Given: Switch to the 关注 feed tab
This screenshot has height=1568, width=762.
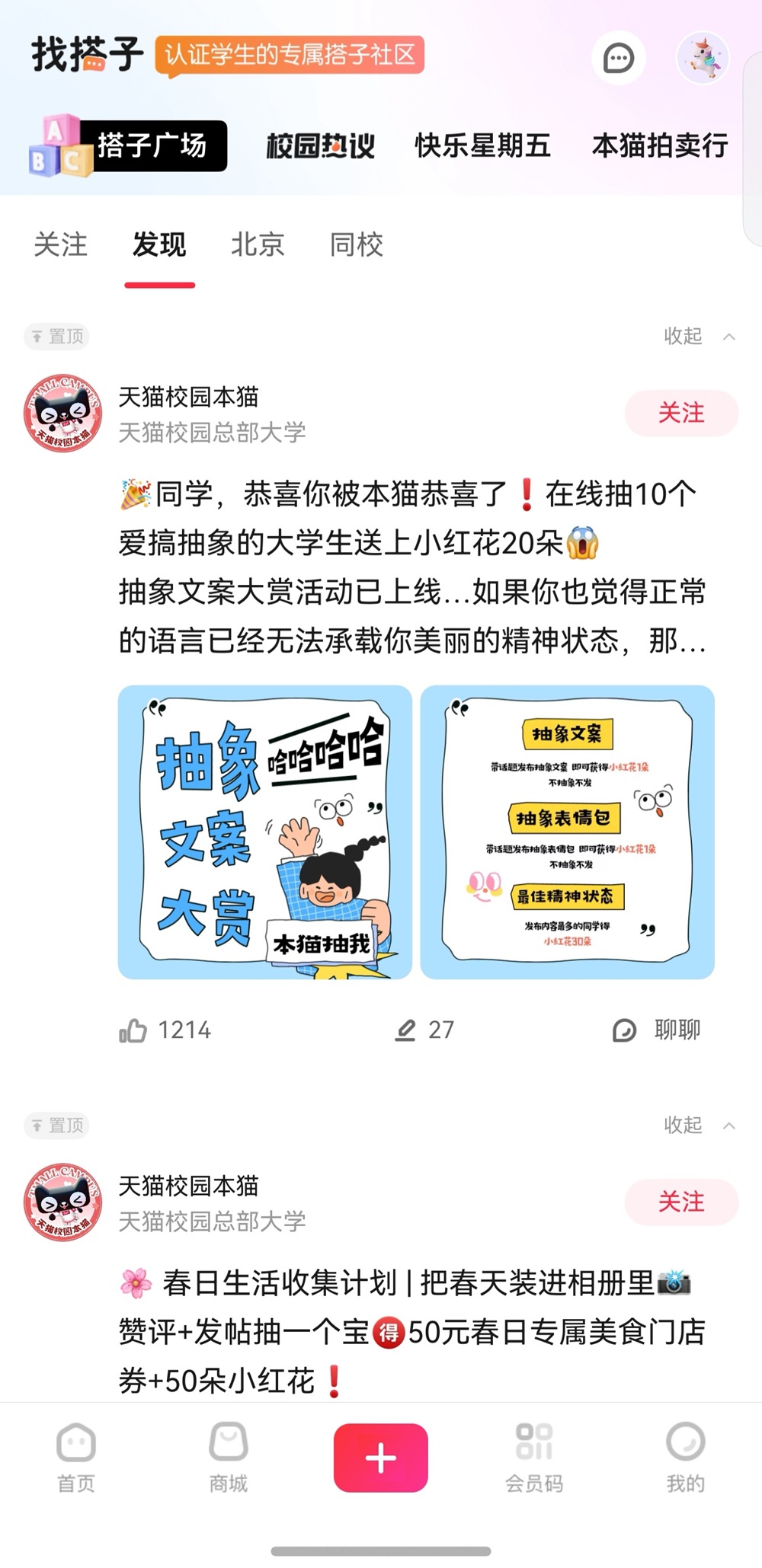Looking at the screenshot, I should pyautogui.click(x=61, y=244).
